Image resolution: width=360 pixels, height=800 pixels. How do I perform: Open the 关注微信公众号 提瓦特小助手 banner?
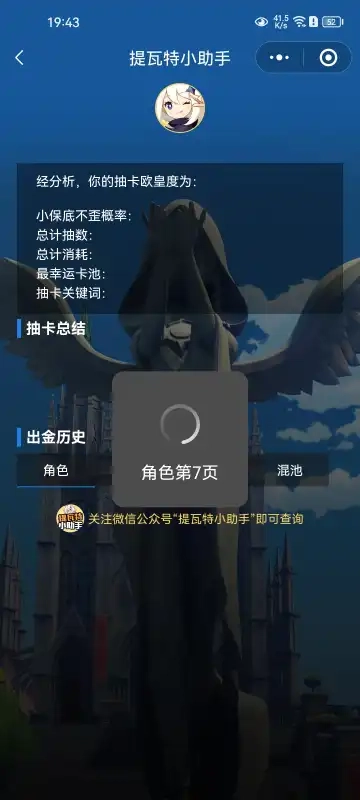[x=180, y=519]
